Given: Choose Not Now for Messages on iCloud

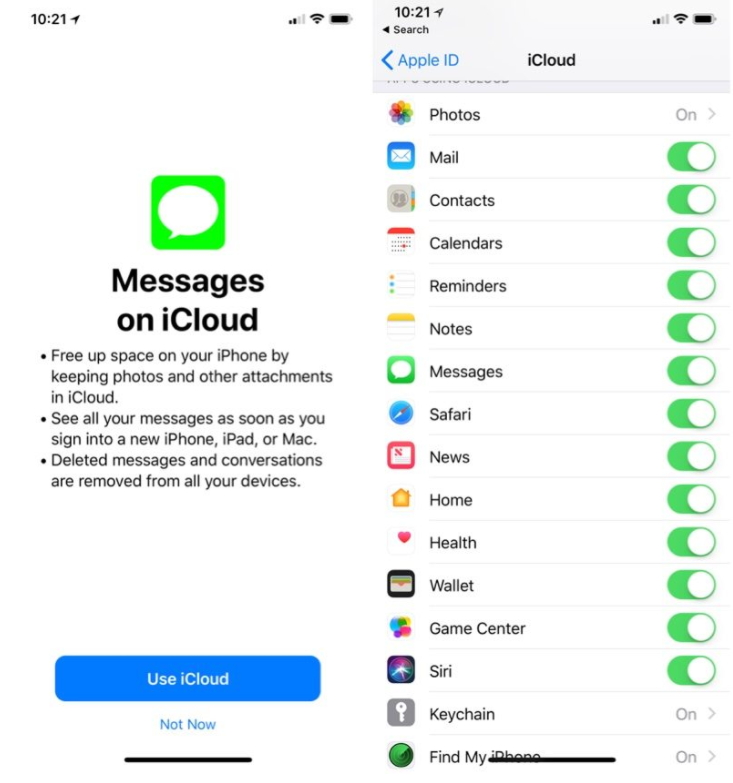Looking at the screenshot, I should [x=188, y=724].
